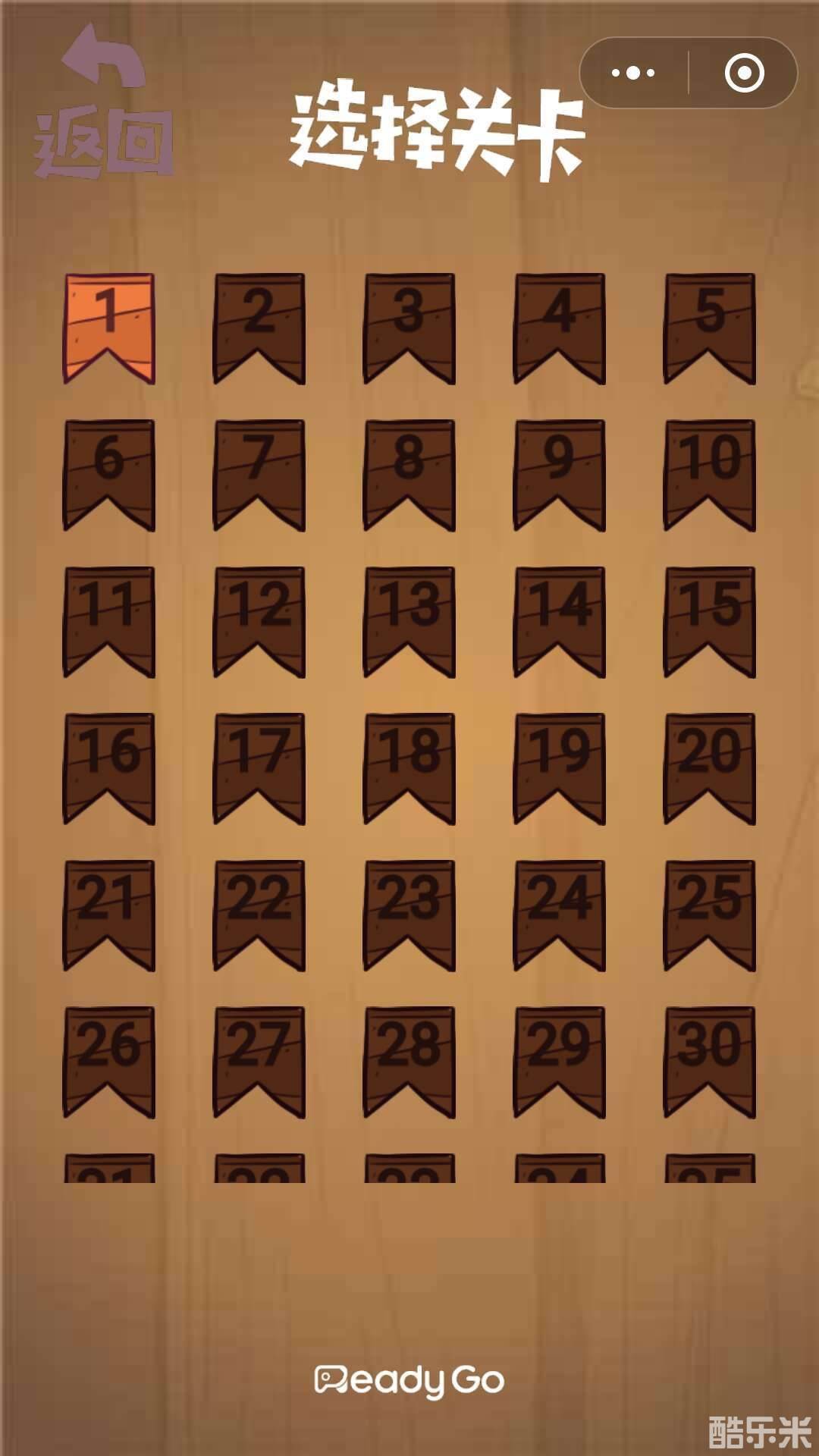Open level 6 flag

click(109, 472)
